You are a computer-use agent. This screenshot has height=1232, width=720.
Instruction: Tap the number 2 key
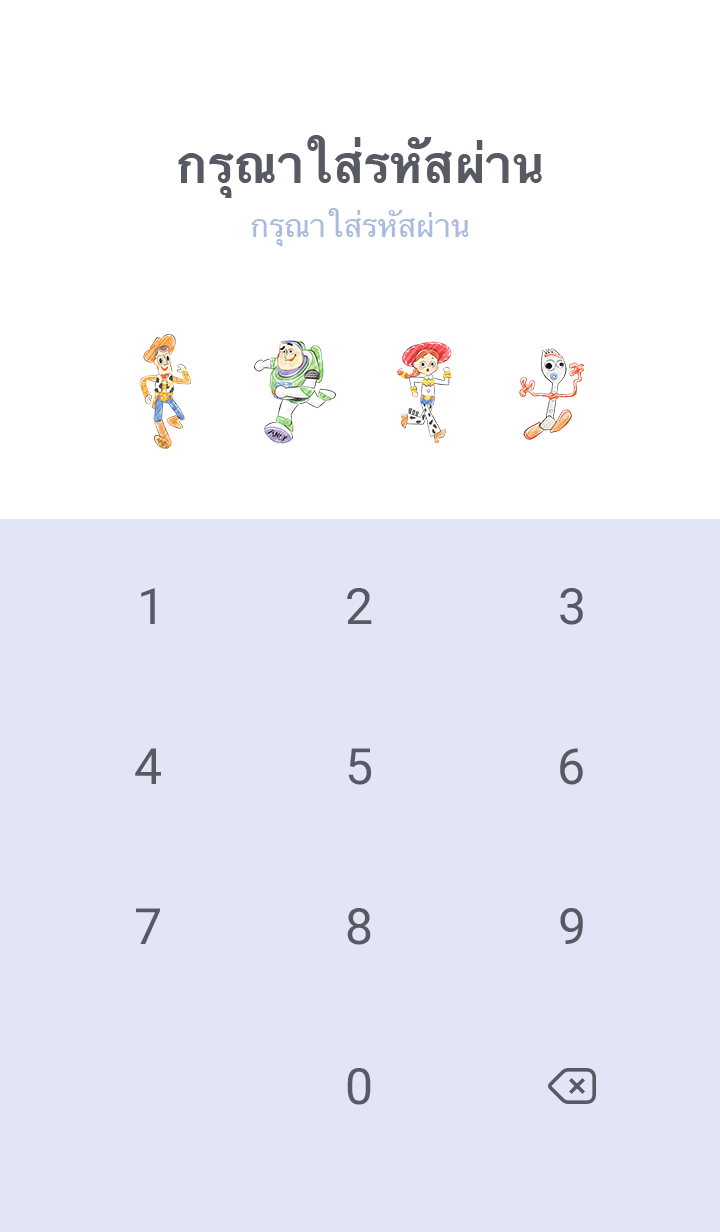pos(359,607)
